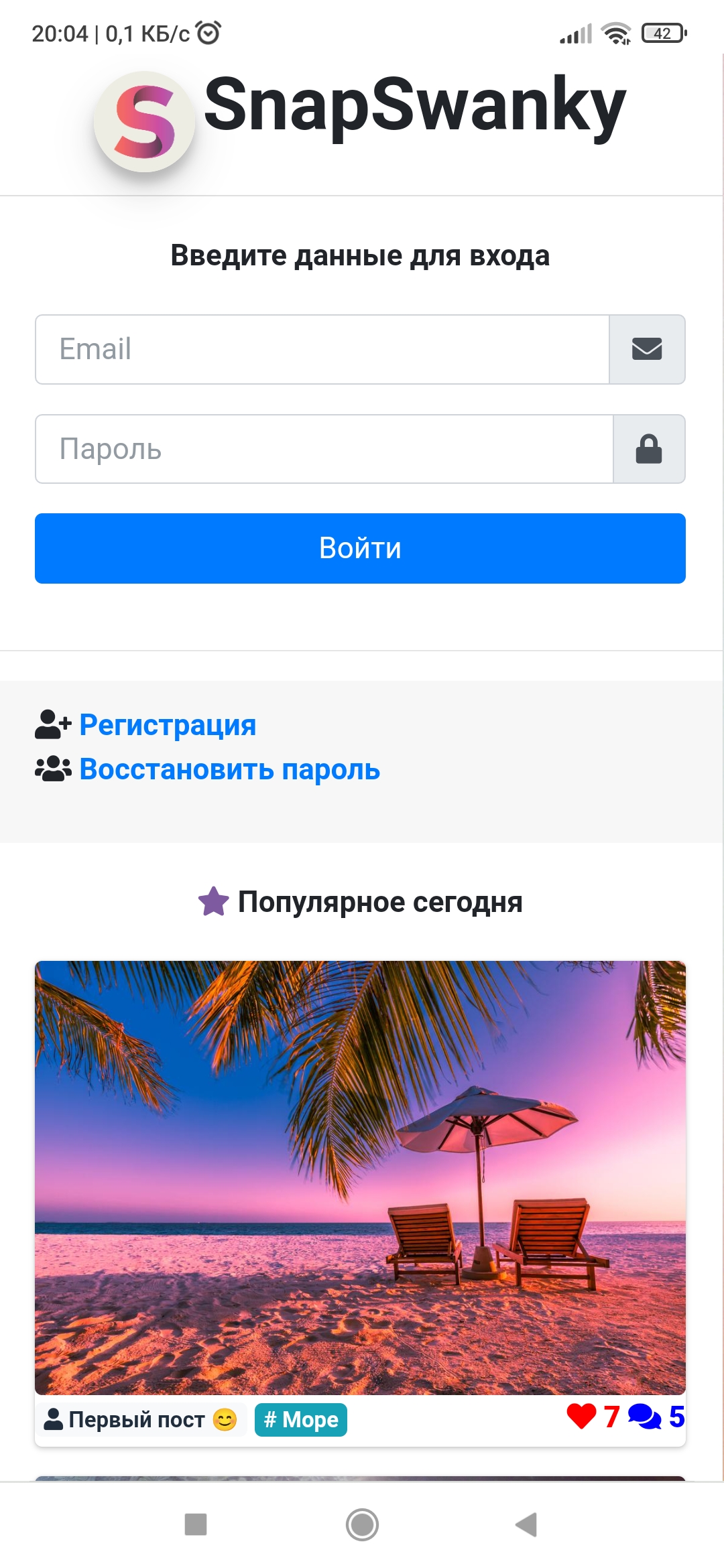Open the beach photo post
Screen dimensions: 724x1568
tap(360, 1177)
